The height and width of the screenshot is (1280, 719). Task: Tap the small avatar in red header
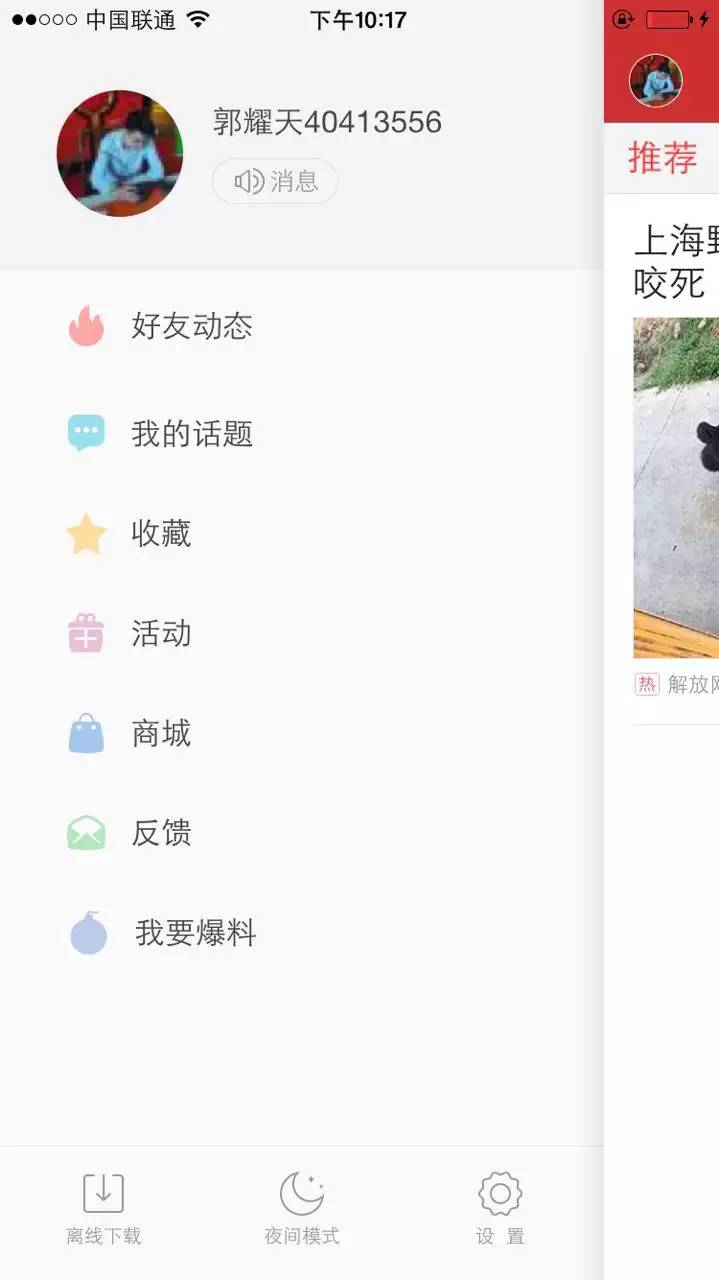click(656, 80)
